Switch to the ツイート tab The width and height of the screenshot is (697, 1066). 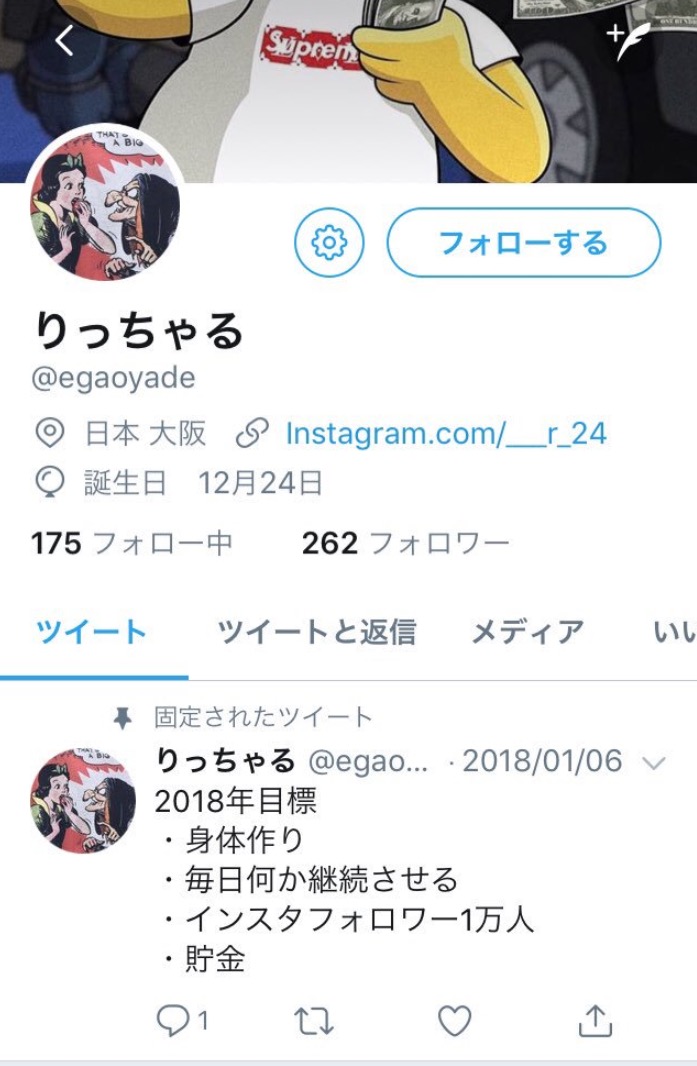click(92, 632)
